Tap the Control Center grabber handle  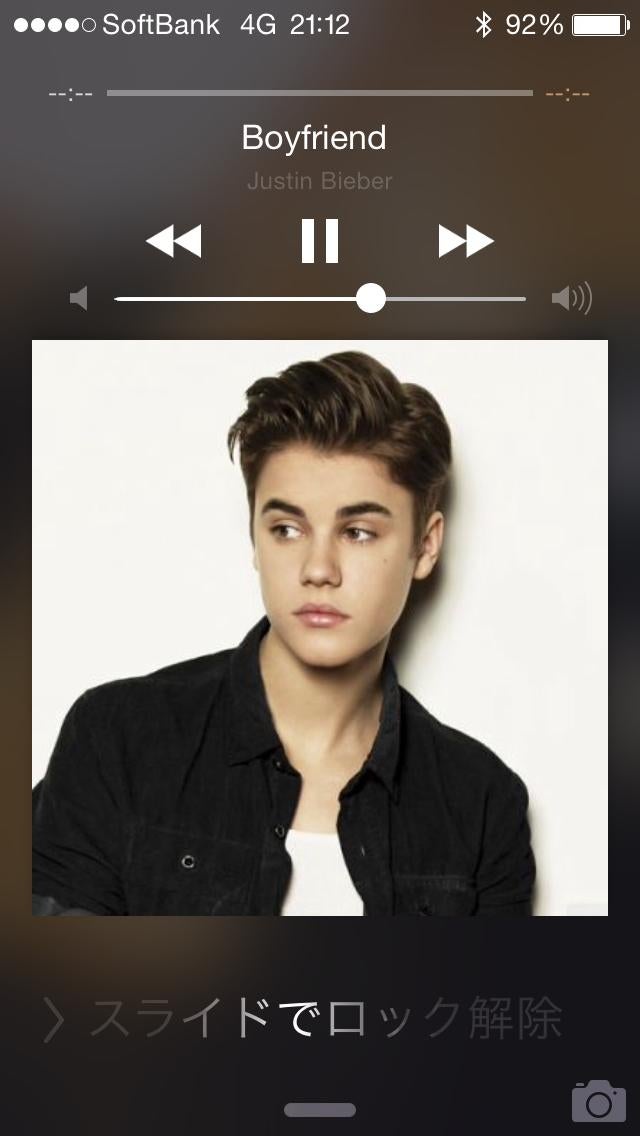(320, 1110)
